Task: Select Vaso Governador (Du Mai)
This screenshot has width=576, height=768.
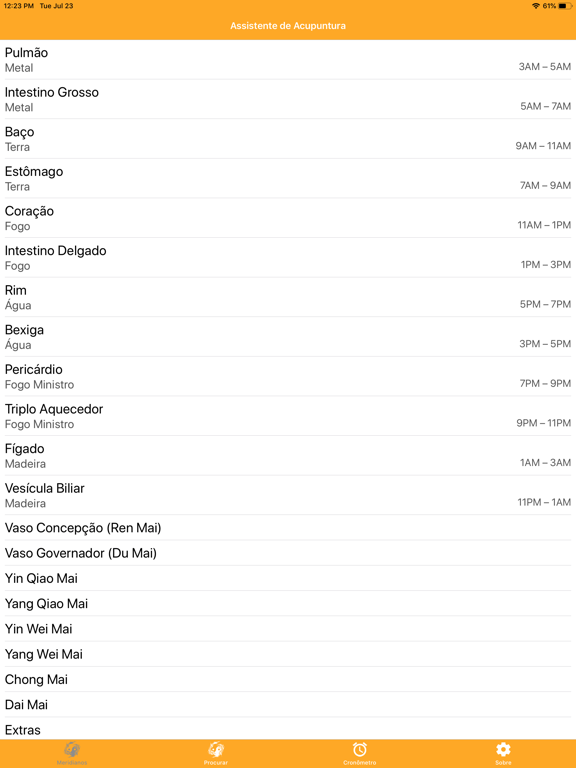Action: 288,553
